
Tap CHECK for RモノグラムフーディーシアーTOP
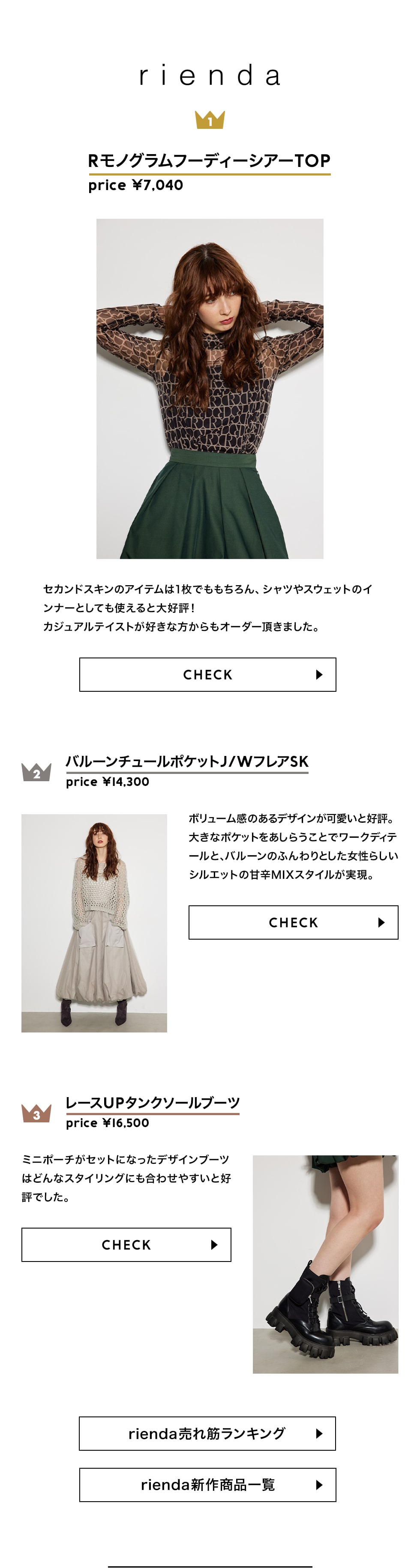point(207,675)
